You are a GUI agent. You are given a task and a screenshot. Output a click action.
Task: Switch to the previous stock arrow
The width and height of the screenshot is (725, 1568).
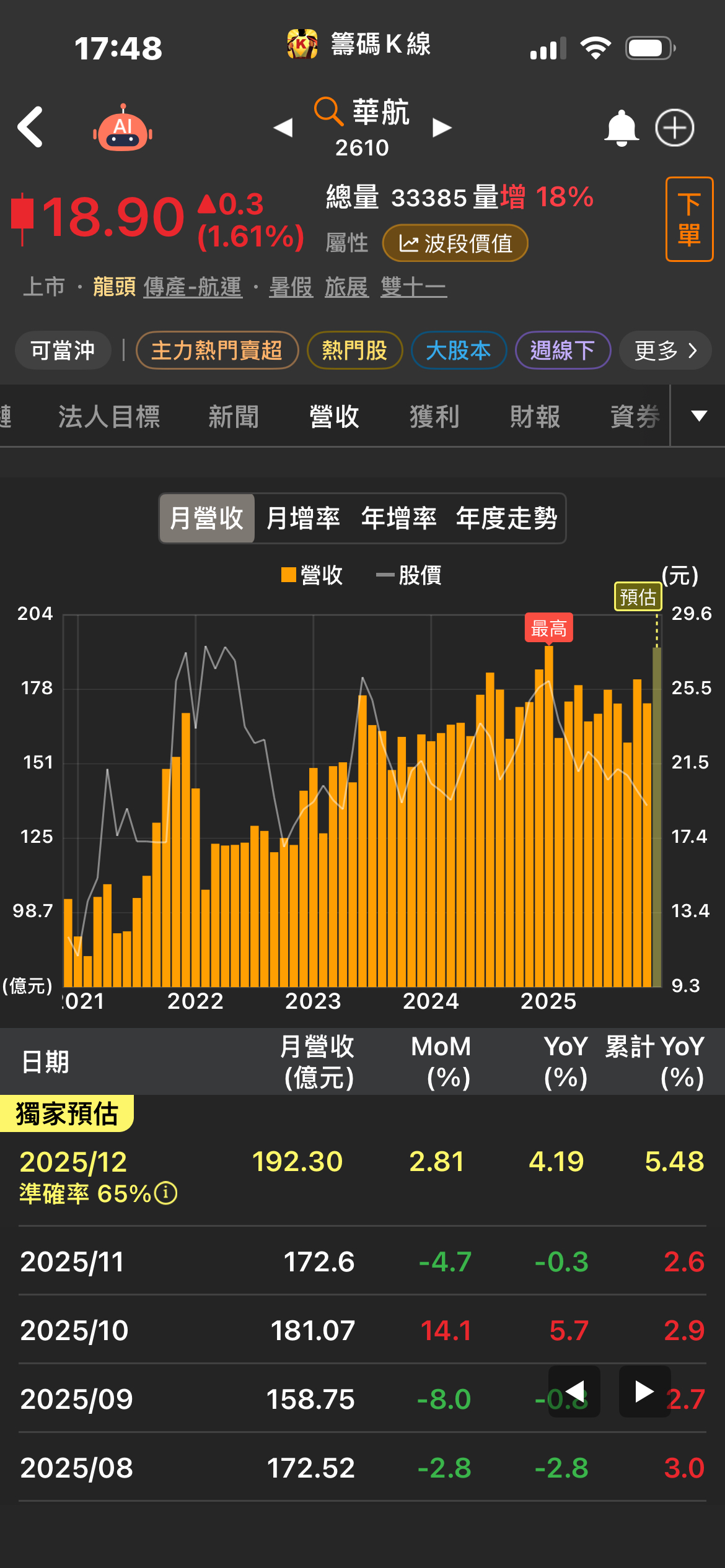pyautogui.click(x=283, y=128)
